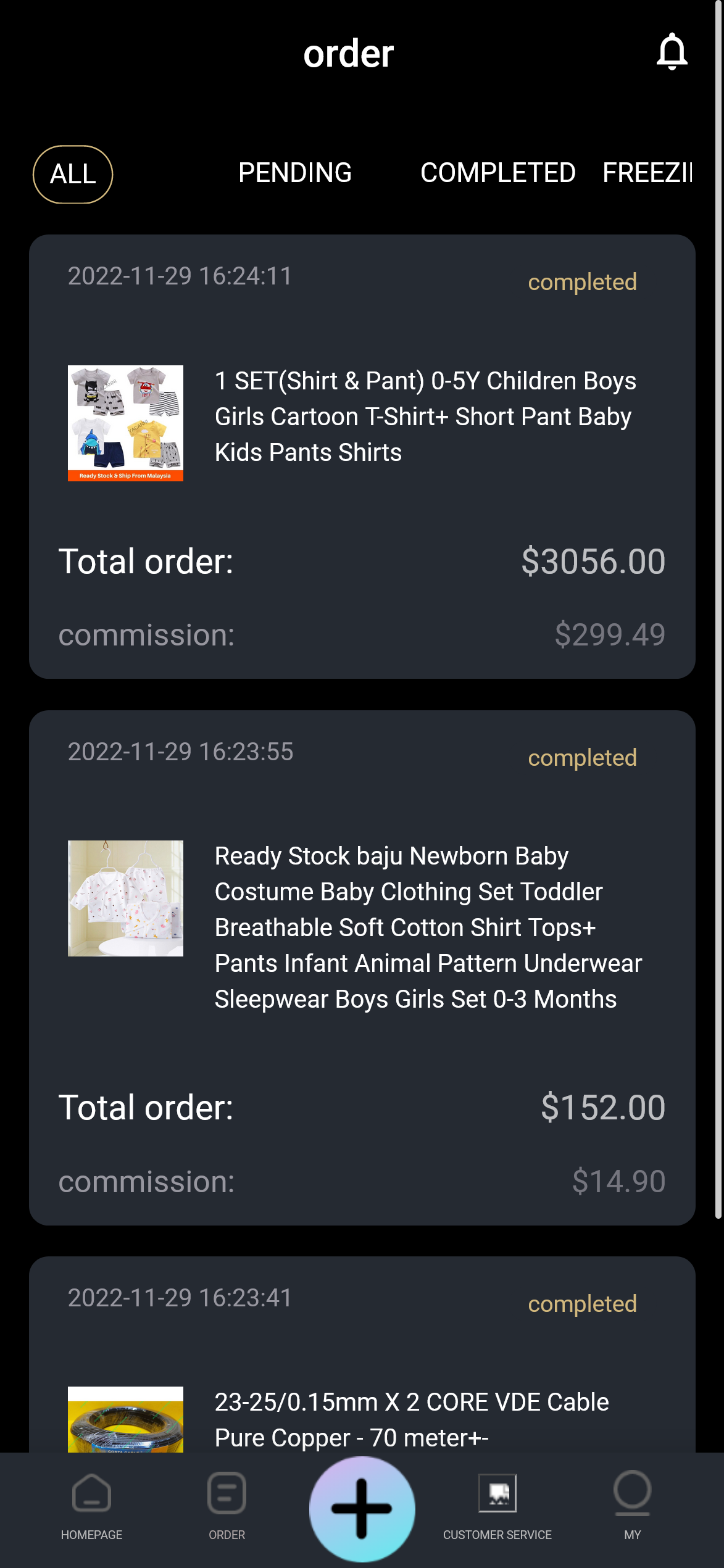Open the Order tab in bottom bar
Image resolution: width=724 pixels, height=1568 pixels.
pyautogui.click(x=227, y=1506)
